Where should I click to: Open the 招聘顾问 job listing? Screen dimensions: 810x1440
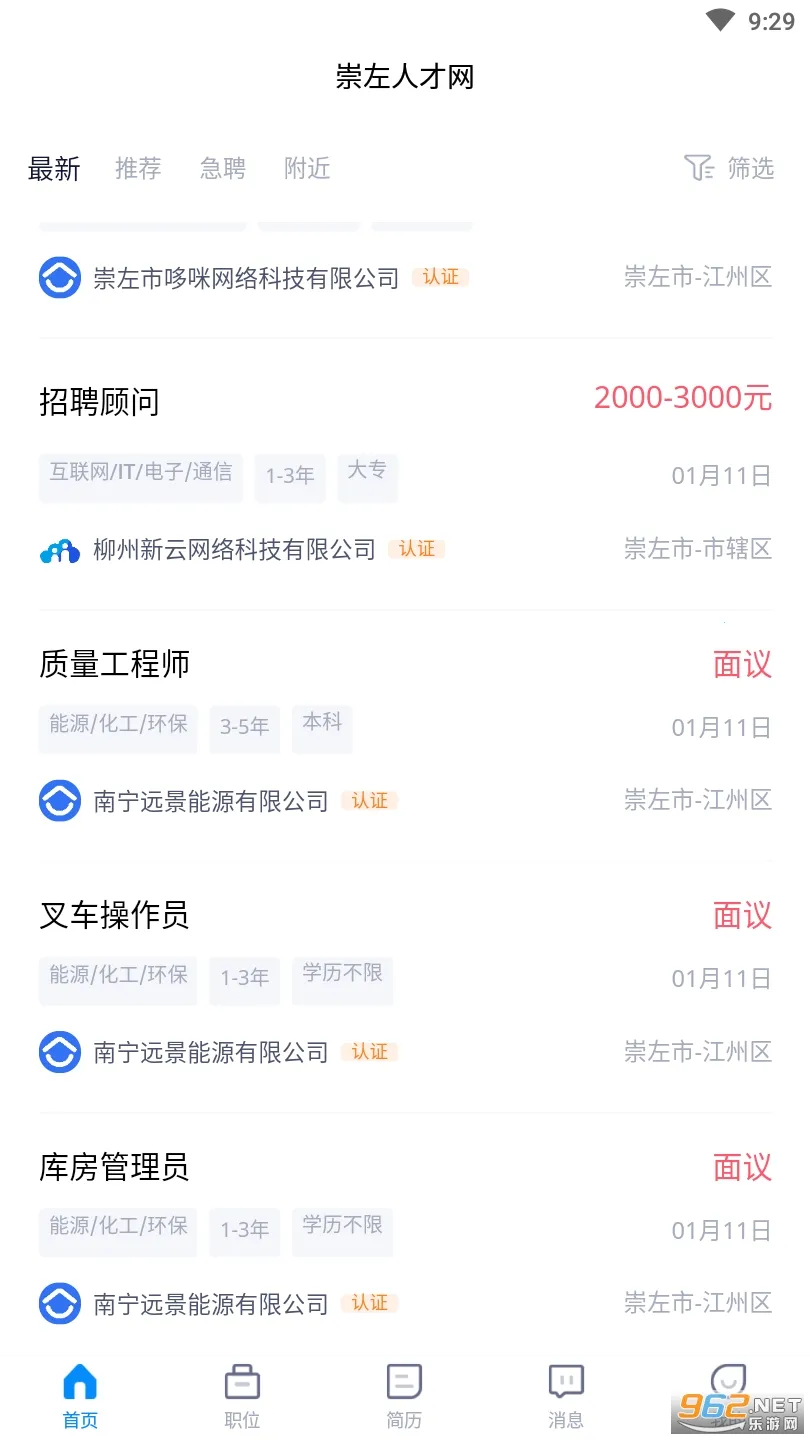(x=97, y=401)
